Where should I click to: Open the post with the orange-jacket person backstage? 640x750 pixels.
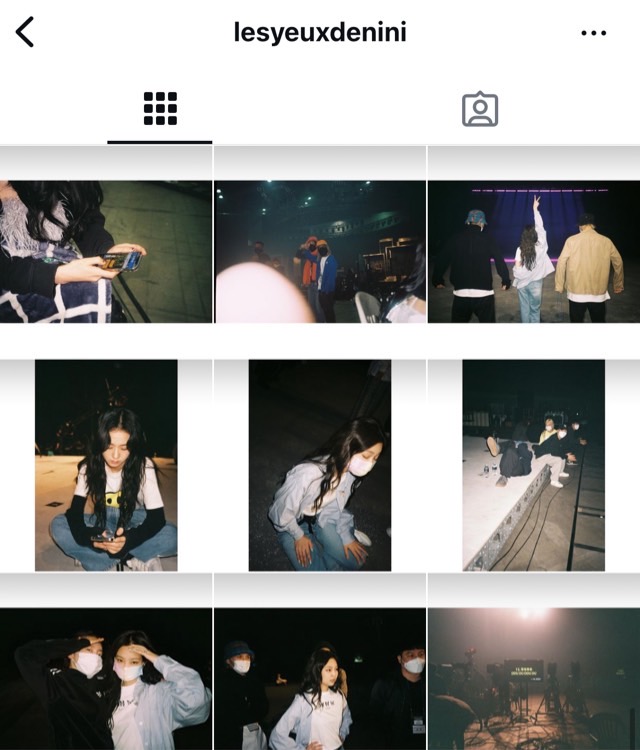pyautogui.click(x=320, y=251)
